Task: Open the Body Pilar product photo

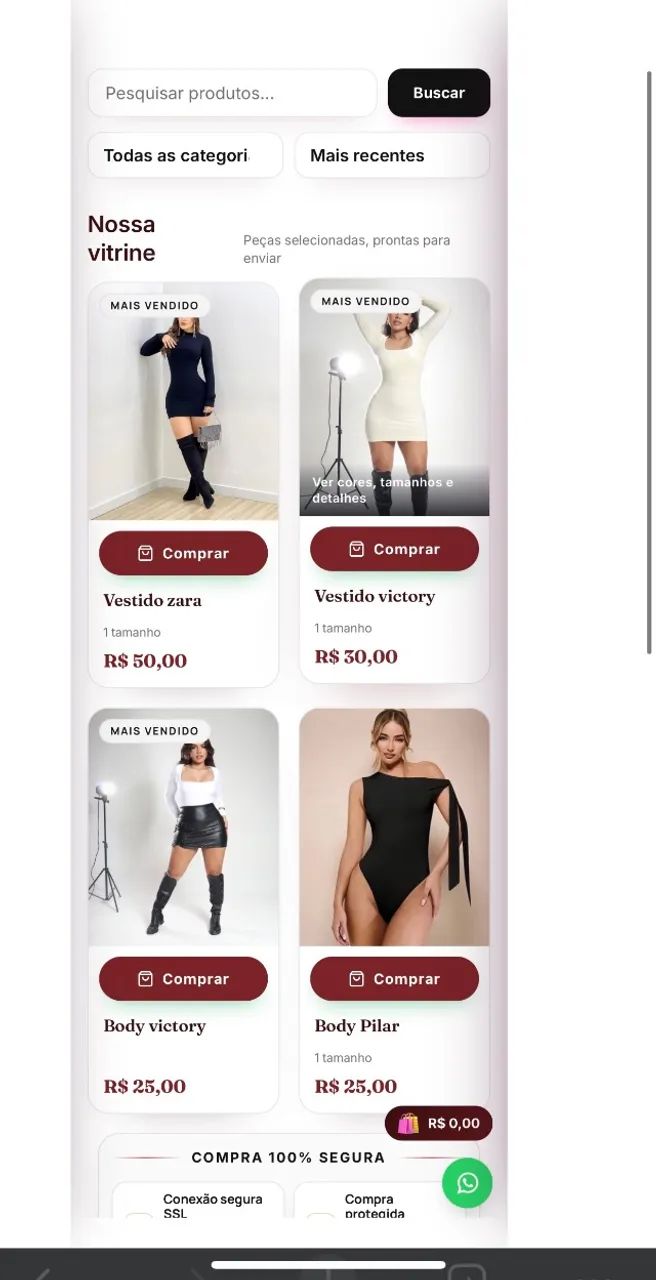Action: pyautogui.click(x=394, y=827)
